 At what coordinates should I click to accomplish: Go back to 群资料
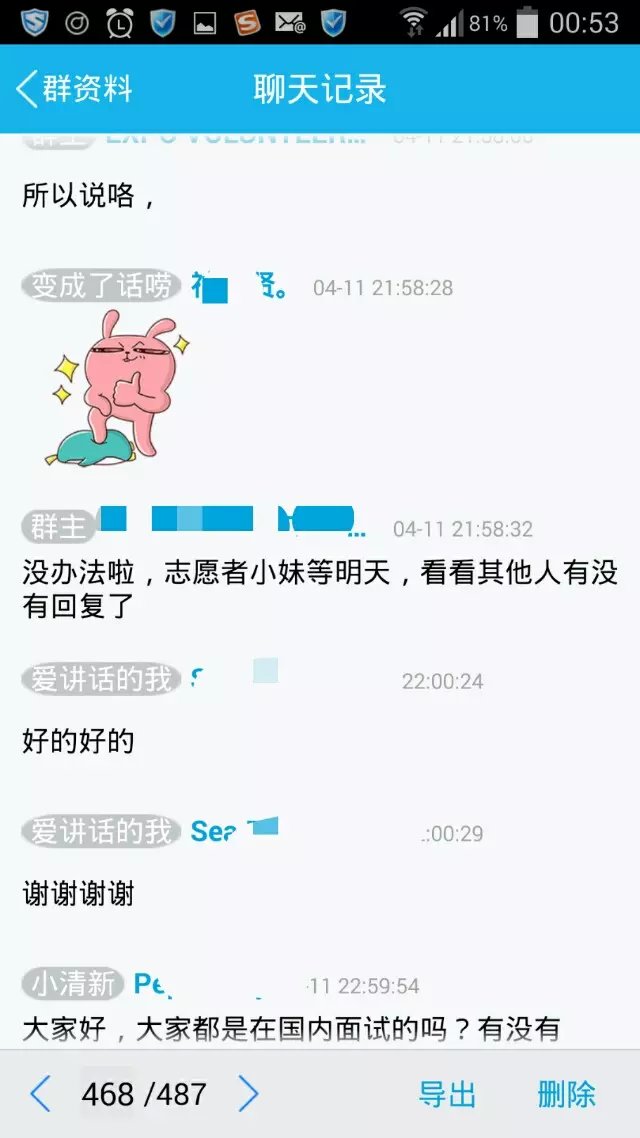coord(75,89)
